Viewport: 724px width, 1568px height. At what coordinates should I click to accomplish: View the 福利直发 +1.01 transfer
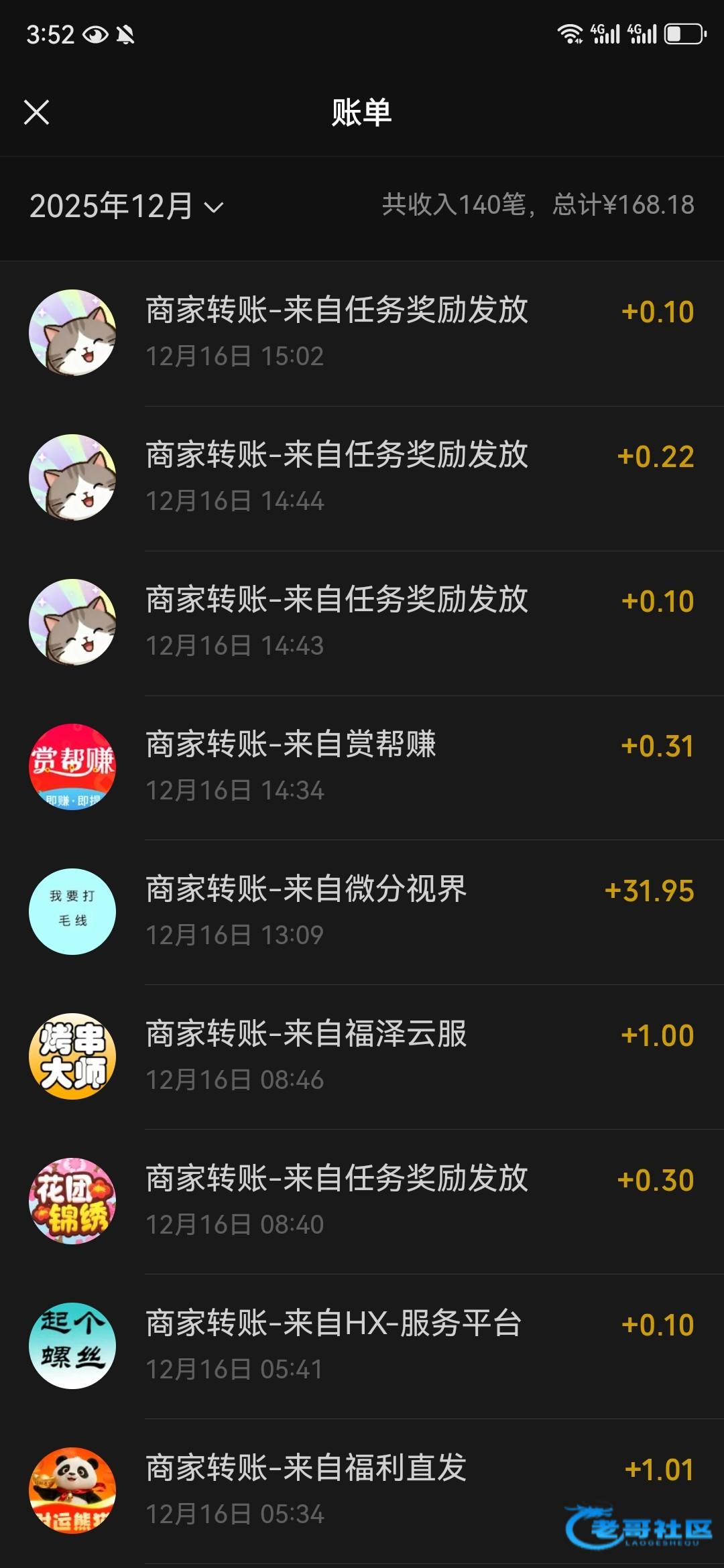pos(362,1490)
